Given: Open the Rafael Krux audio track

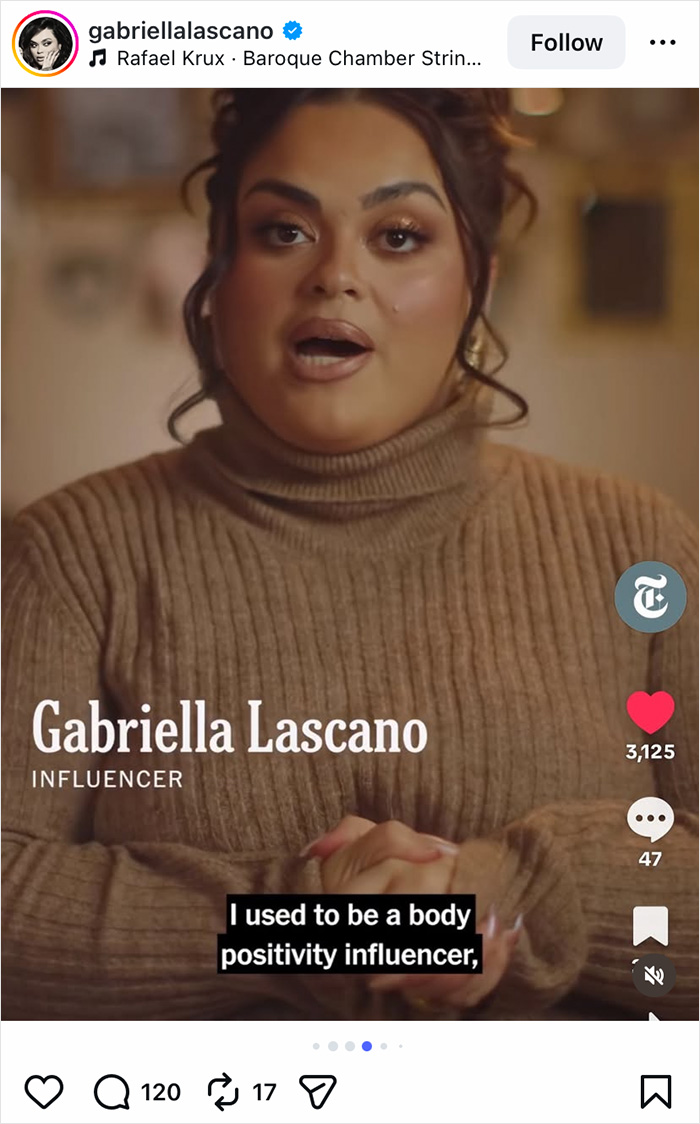Looking at the screenshot, I should pos(298,58).
